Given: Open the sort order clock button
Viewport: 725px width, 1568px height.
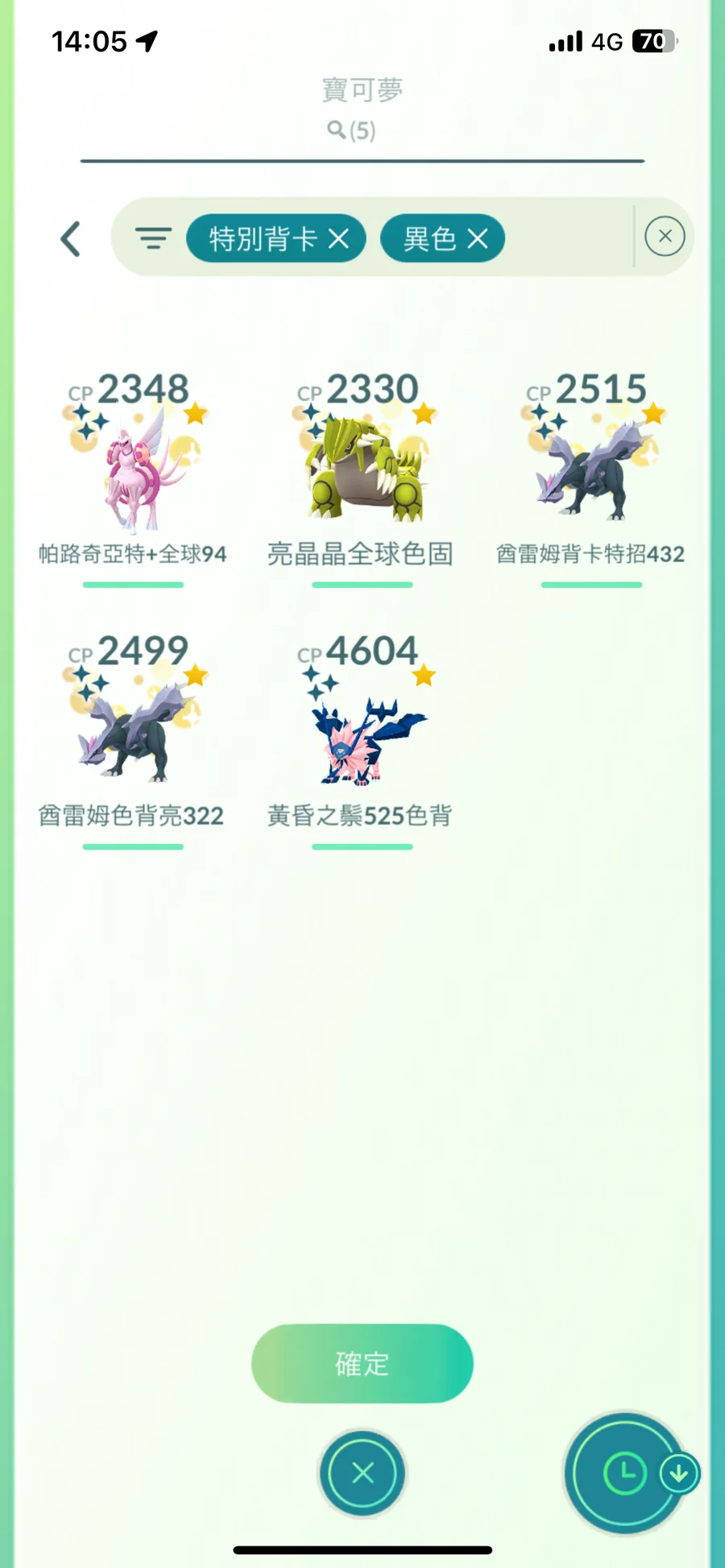Looking at the screenshot, I should tap(625, 1473).
